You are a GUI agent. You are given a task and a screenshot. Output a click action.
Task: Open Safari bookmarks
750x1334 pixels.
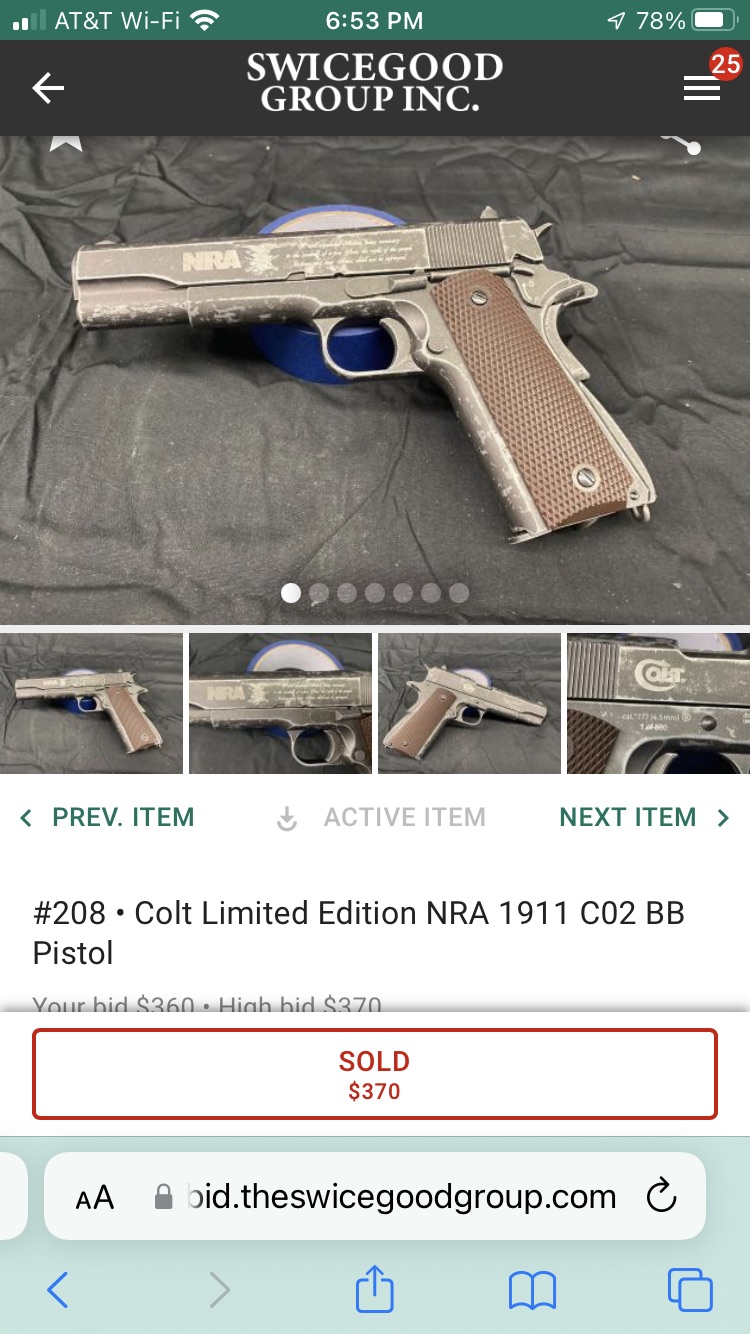(x=532, y=1290)
